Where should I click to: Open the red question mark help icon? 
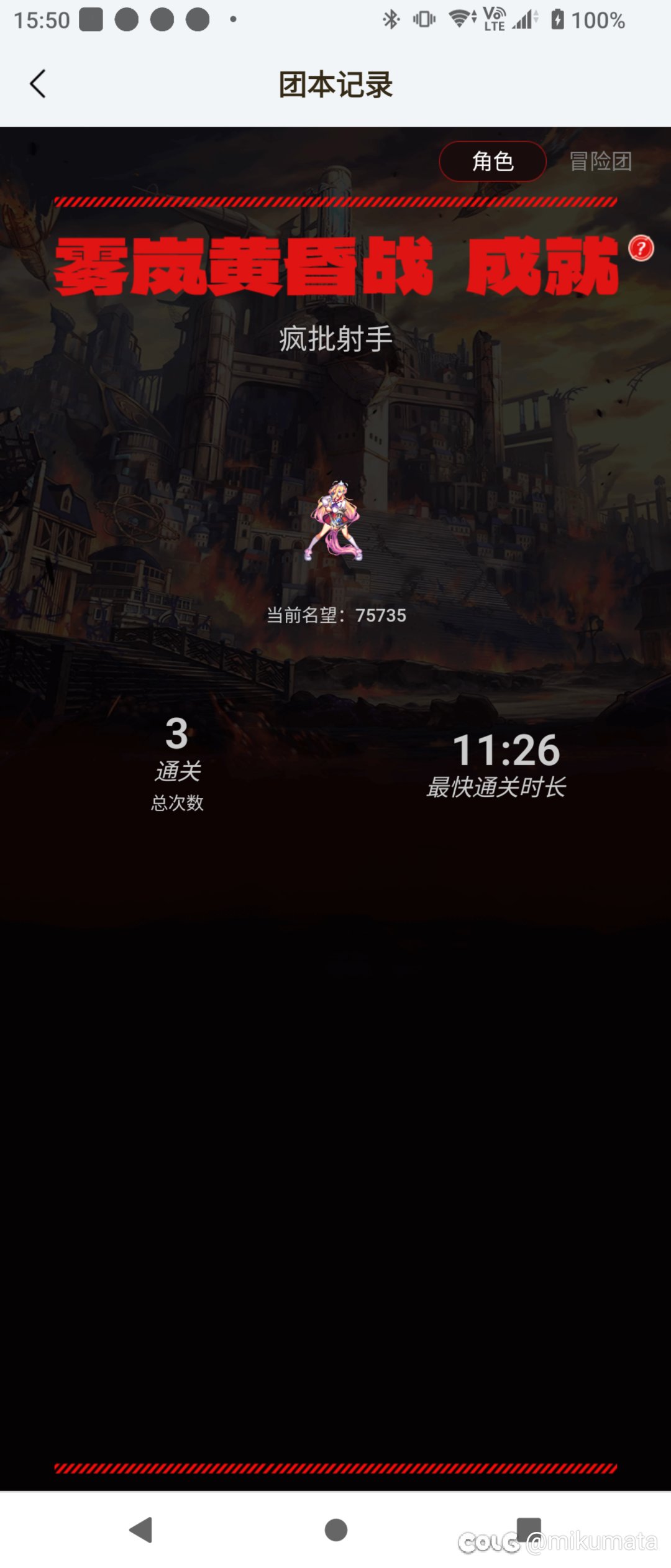click(x=641, y=249)
